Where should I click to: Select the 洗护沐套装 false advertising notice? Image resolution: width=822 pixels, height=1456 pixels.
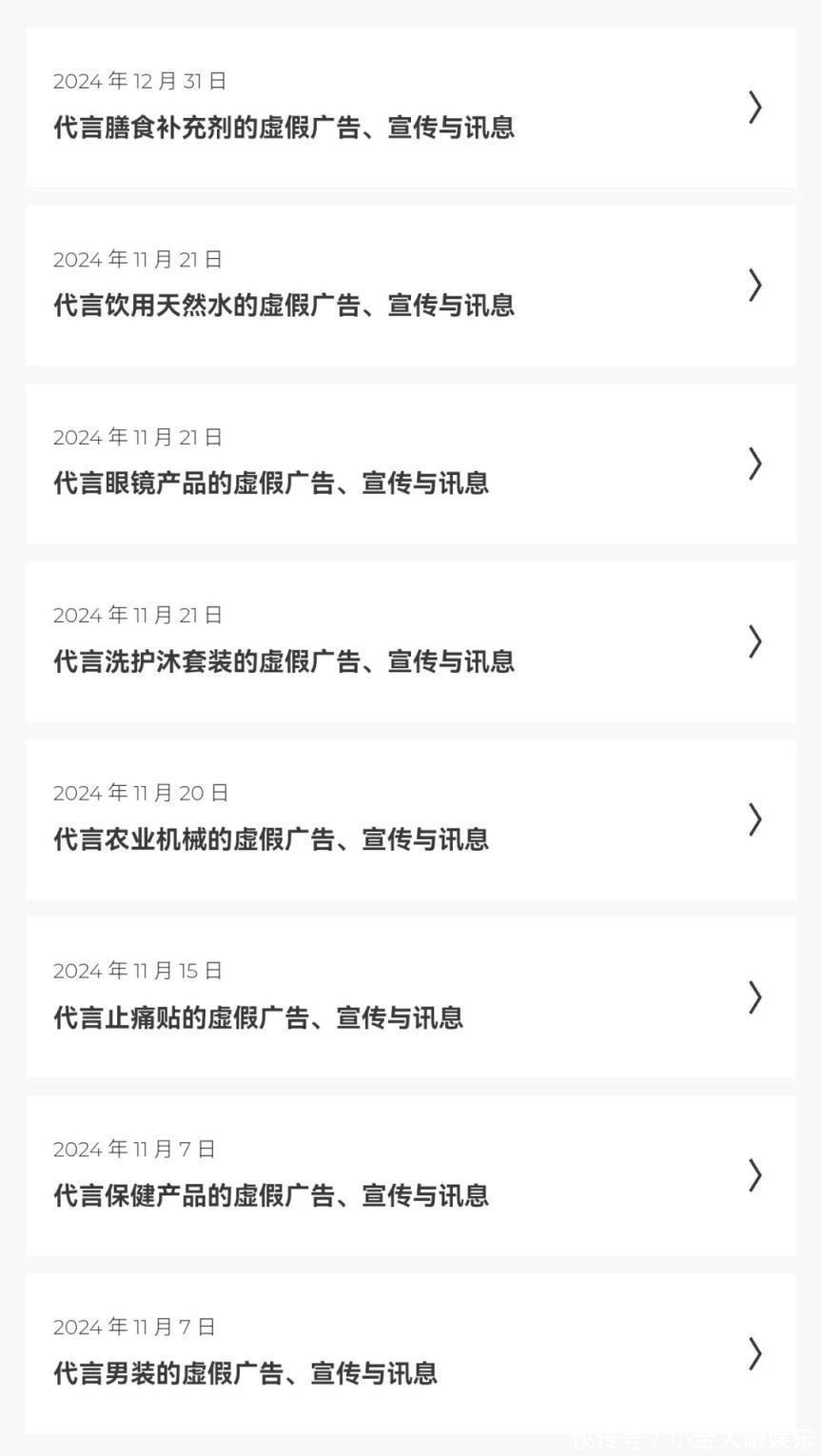pos(284,660)
